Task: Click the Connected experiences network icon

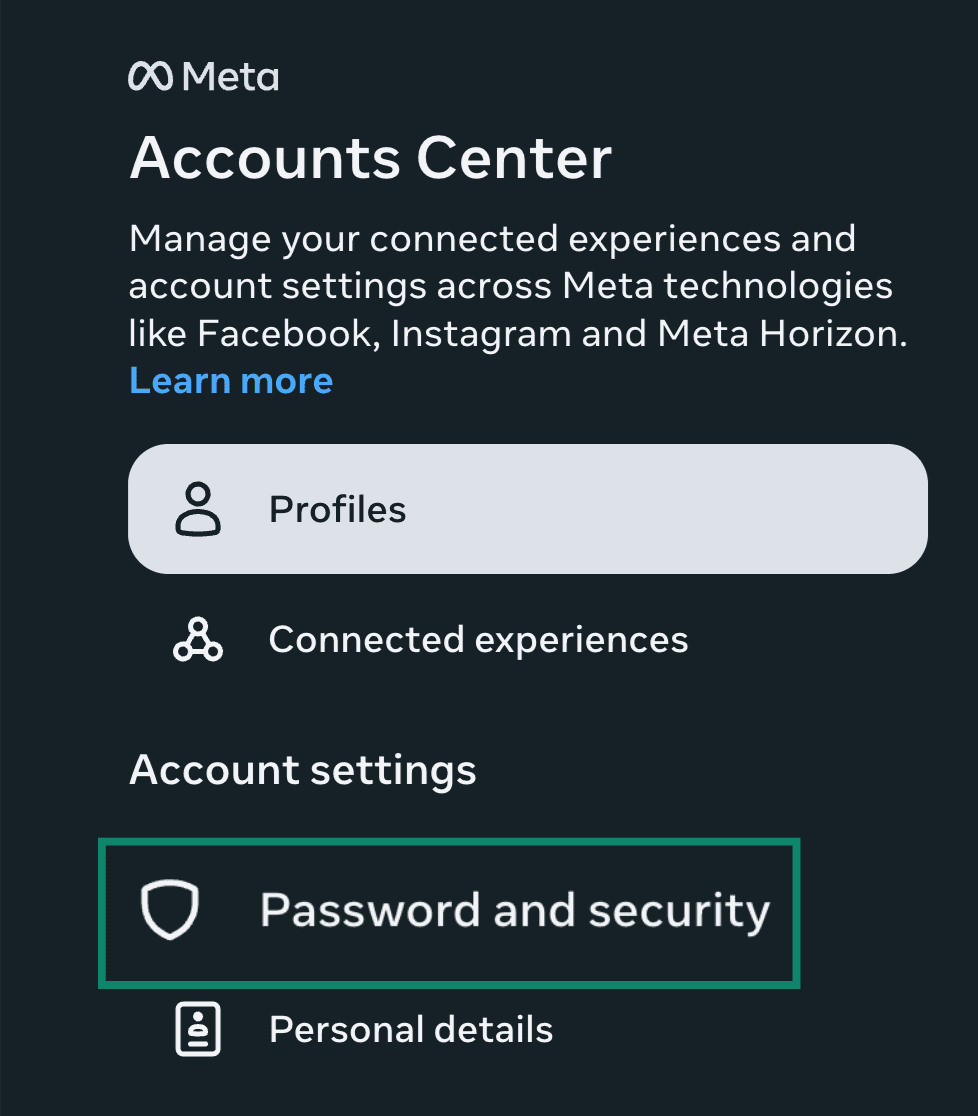Action: pos(198,639)
